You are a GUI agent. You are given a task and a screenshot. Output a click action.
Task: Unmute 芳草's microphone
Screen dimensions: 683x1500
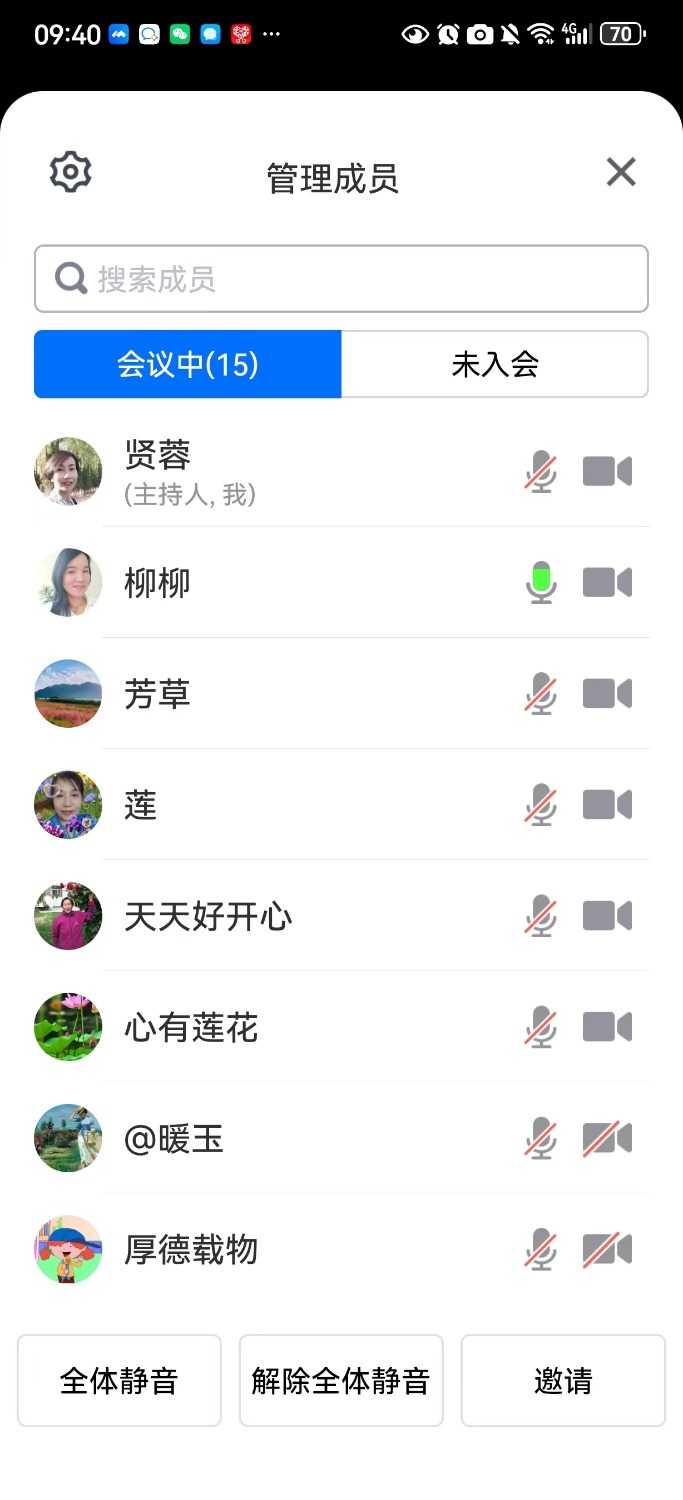pos(541,694)
